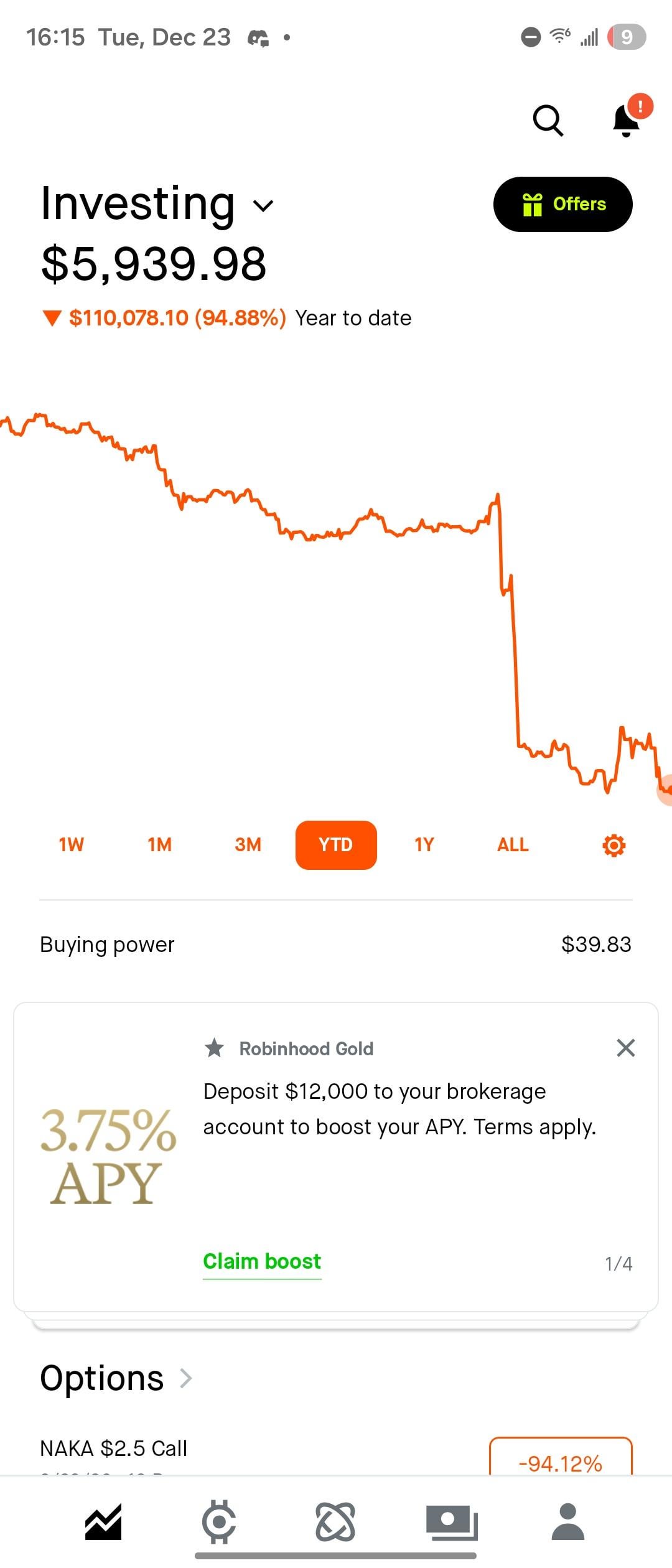Dismiss the Robinhood Gold card
Image resolution: width=672 pixels, height=1568 pixels.
pos(625,1048)
